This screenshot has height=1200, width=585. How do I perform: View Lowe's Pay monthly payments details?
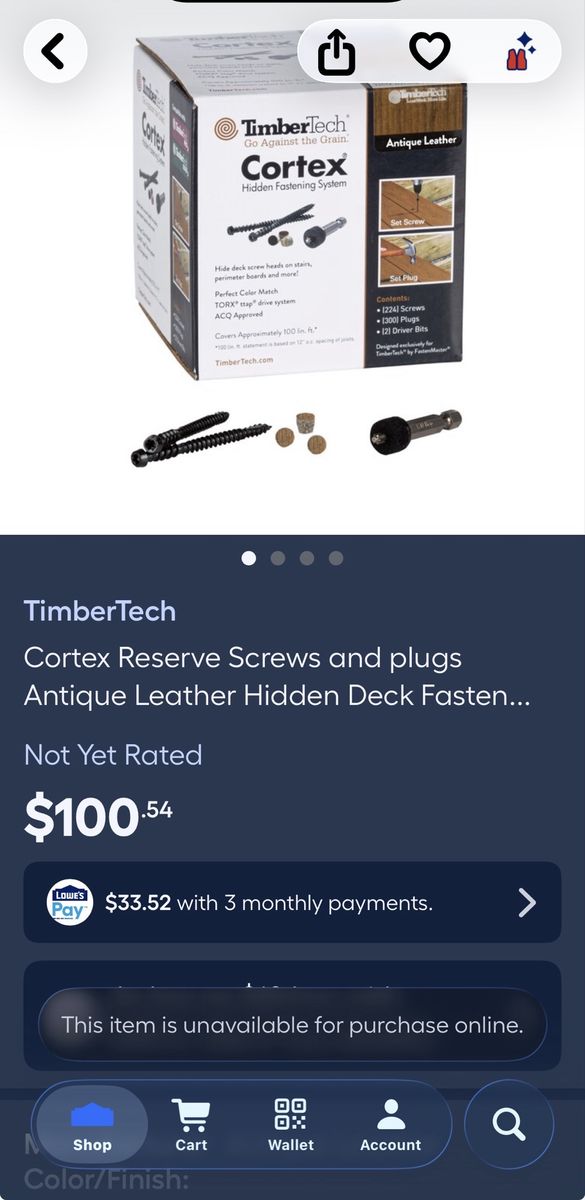coord(292,903)
